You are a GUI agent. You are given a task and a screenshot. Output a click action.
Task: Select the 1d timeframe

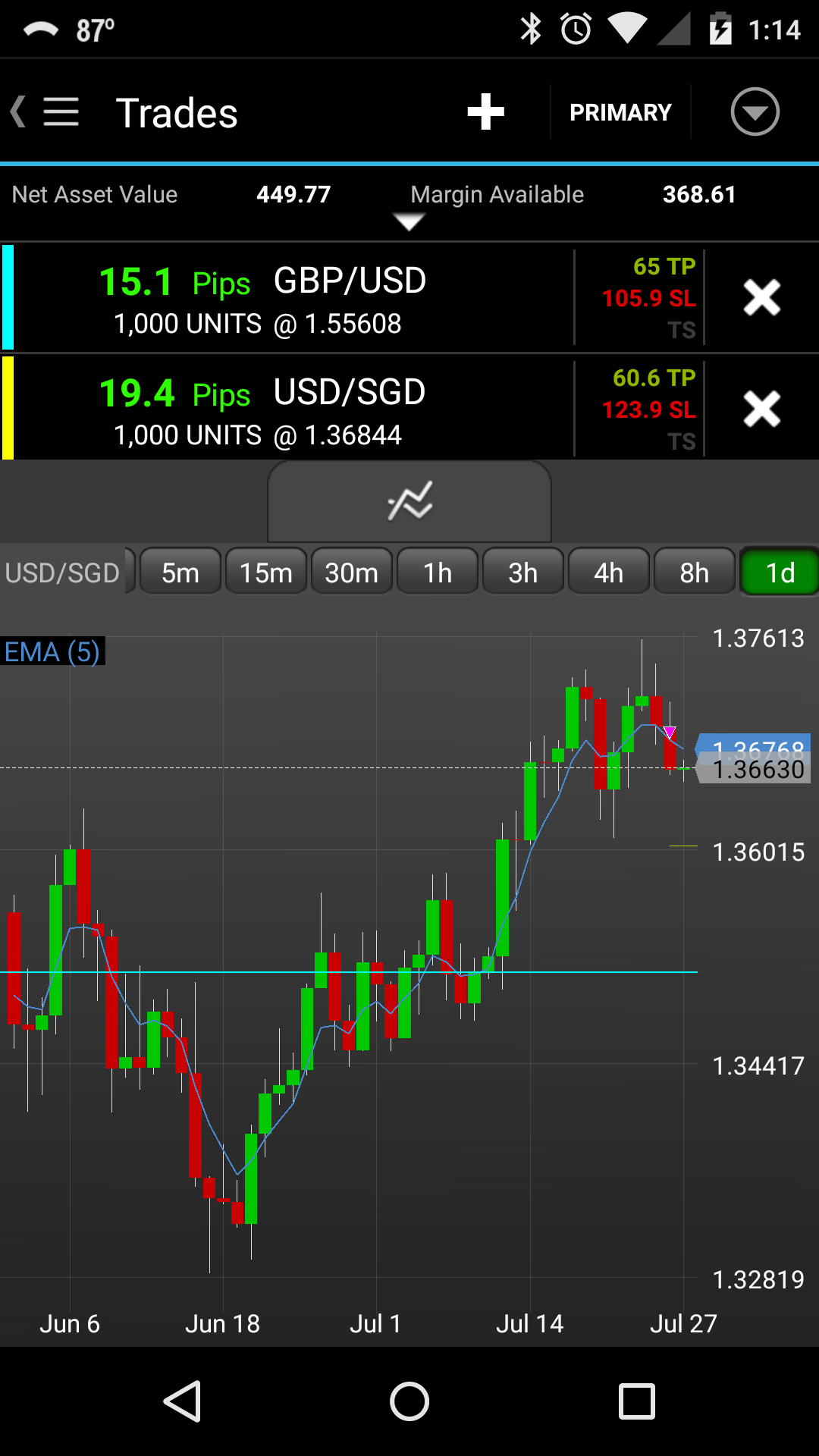780,573
